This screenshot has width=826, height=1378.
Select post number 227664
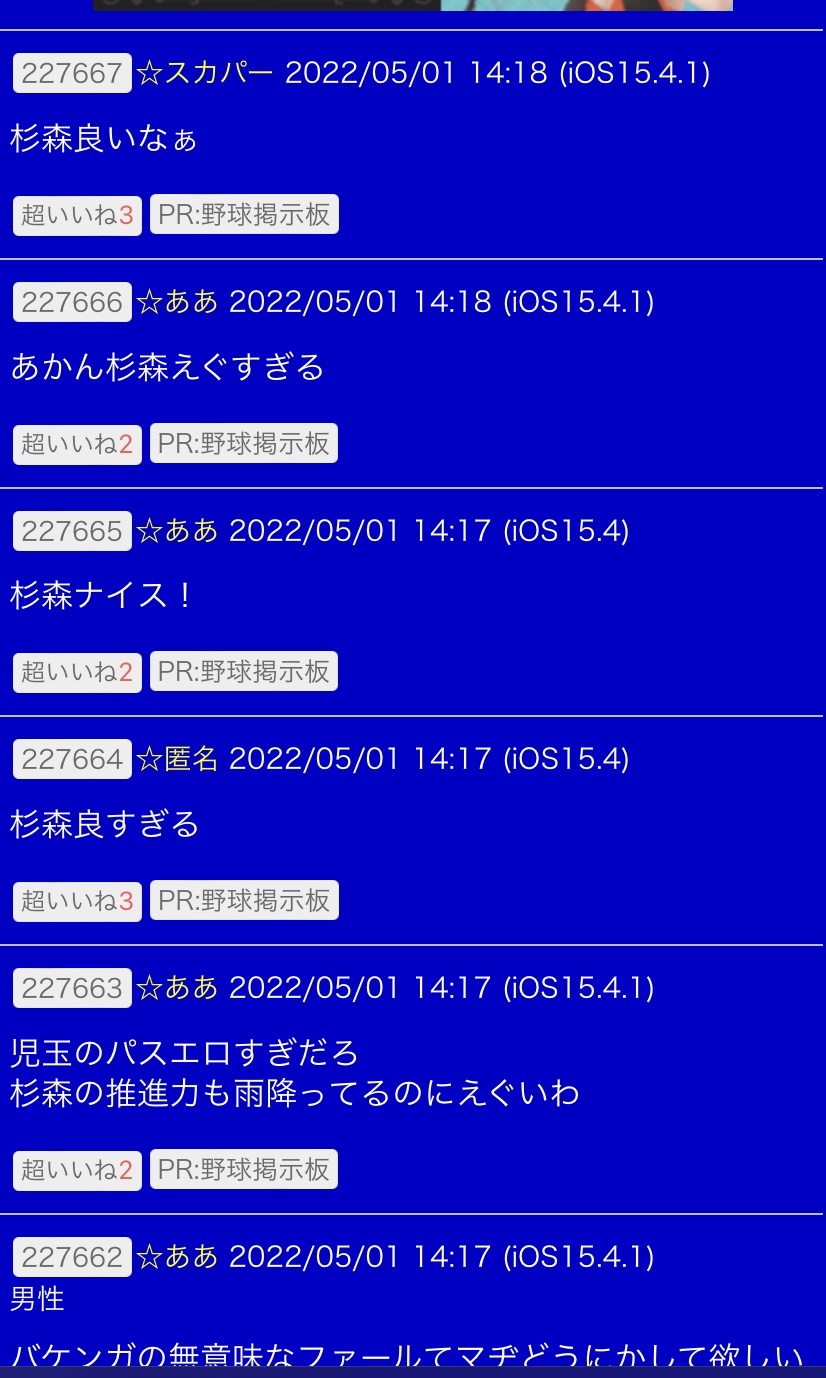[x=72, y=759]
